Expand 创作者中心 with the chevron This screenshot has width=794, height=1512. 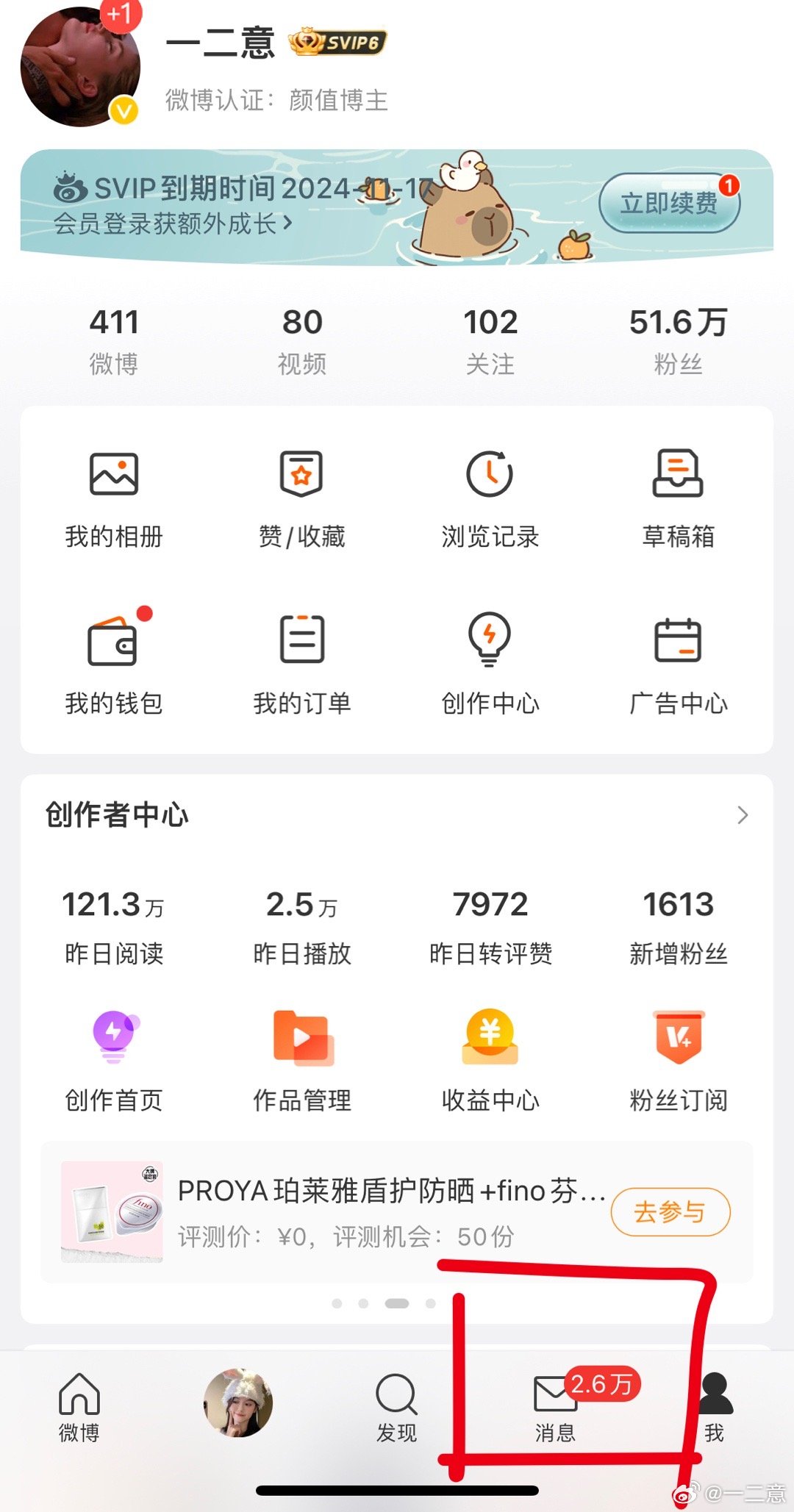coord(743,814)
